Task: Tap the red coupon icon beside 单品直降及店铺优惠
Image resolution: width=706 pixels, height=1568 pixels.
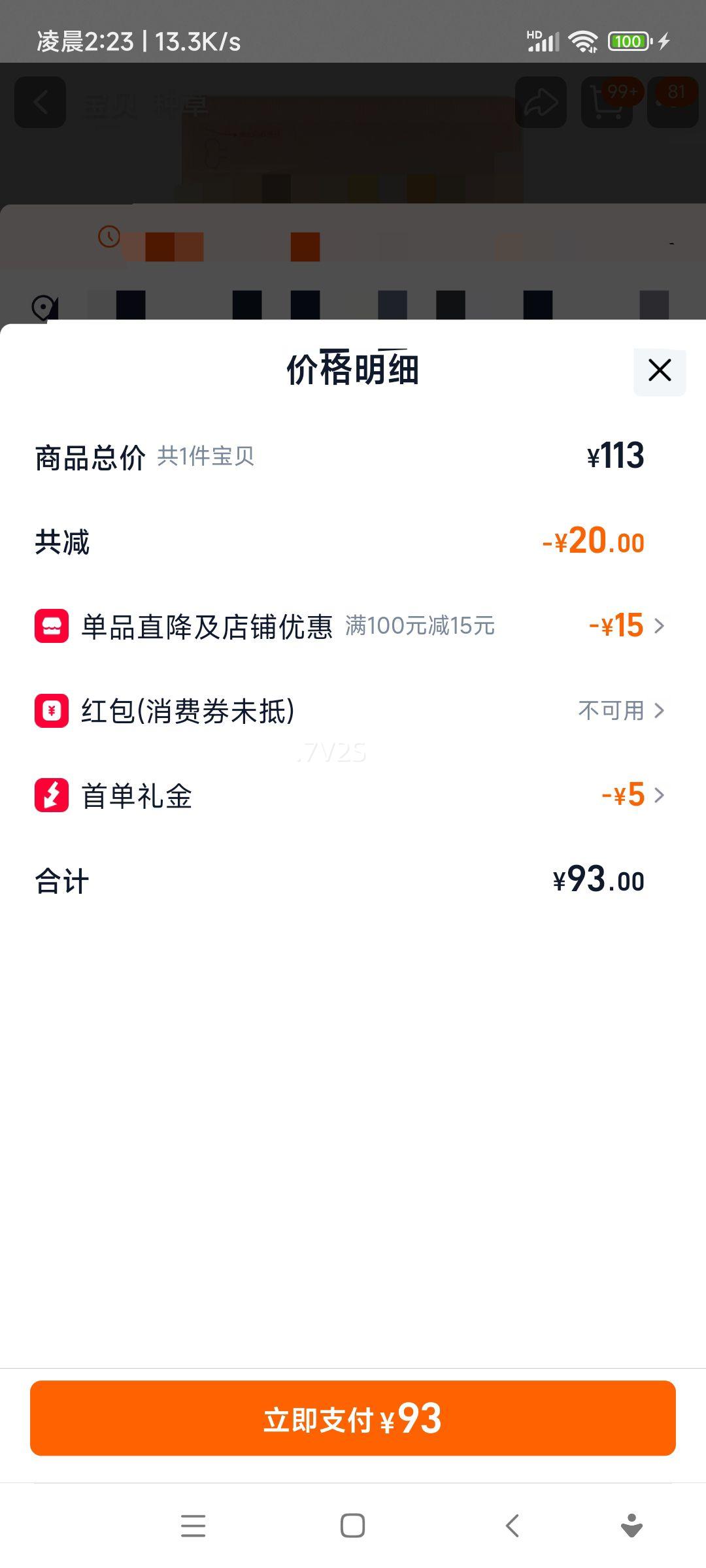Action: tap(50, 626)
